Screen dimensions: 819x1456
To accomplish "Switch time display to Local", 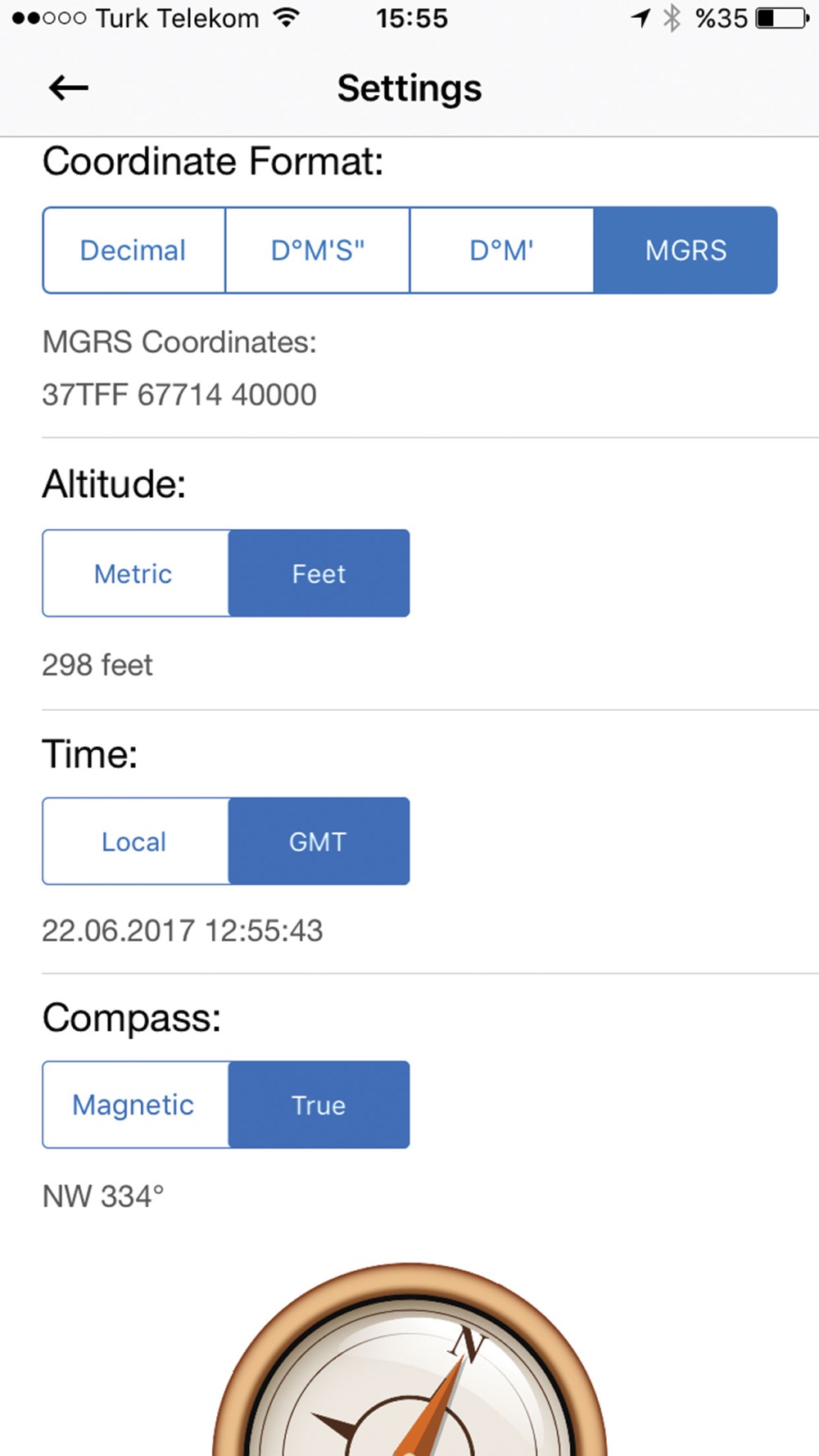I will point(135,841).
